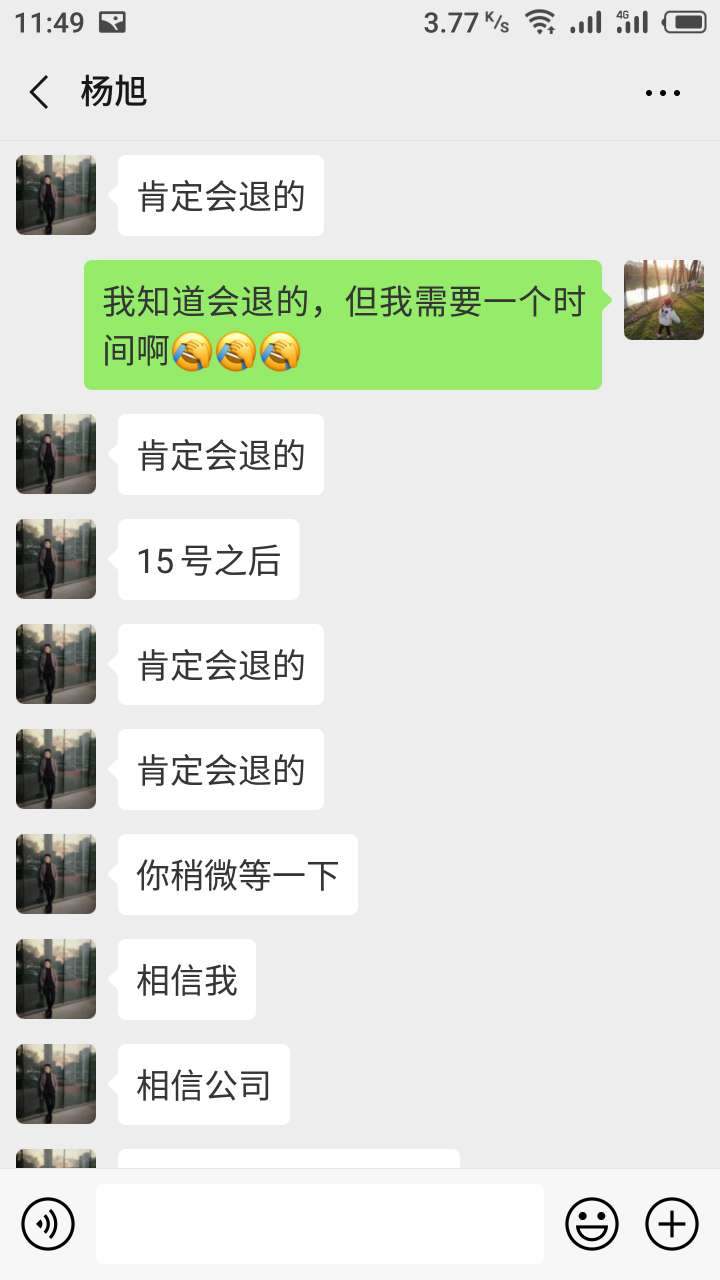Open 杨旭's avatar beside "15号之后"
This screenshot has width=720, height=1280.
click(56, 559)
